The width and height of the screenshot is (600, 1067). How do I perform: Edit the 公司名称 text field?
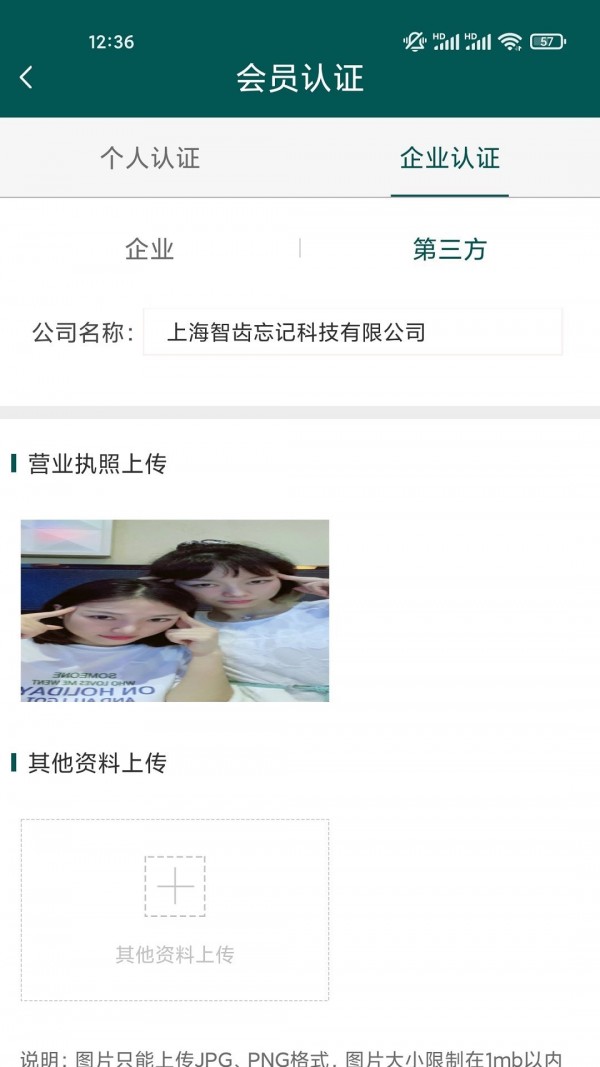(x=352, y=332)
